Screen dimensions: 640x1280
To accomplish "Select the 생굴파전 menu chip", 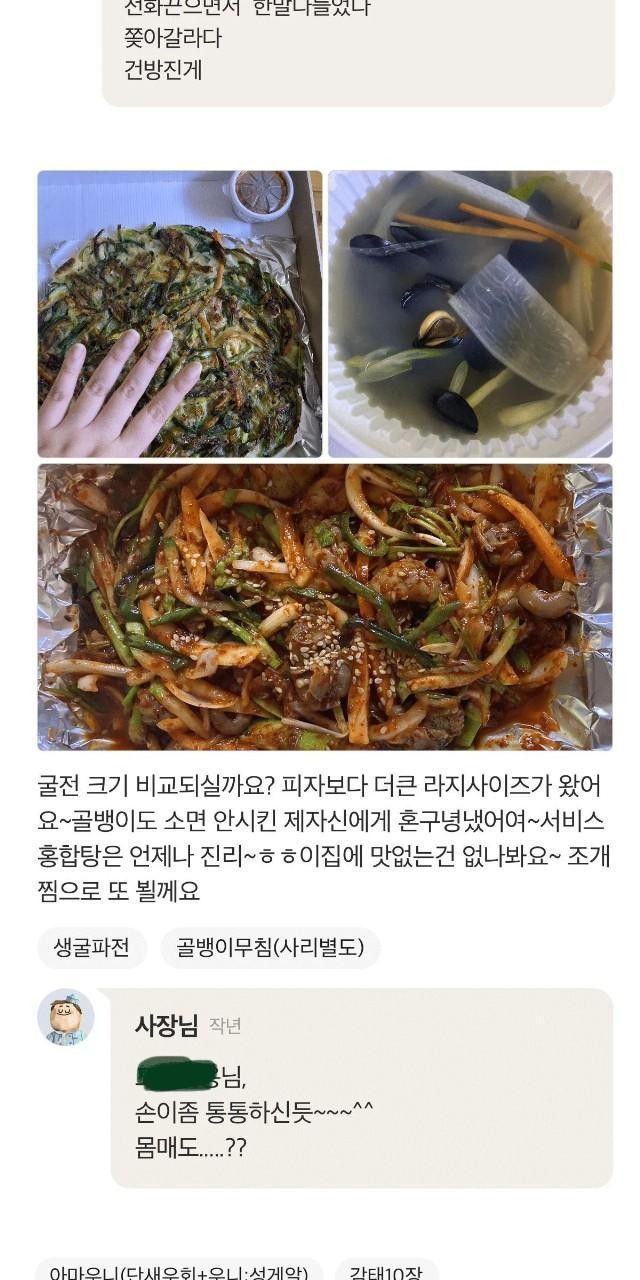I will click(92, 948).
